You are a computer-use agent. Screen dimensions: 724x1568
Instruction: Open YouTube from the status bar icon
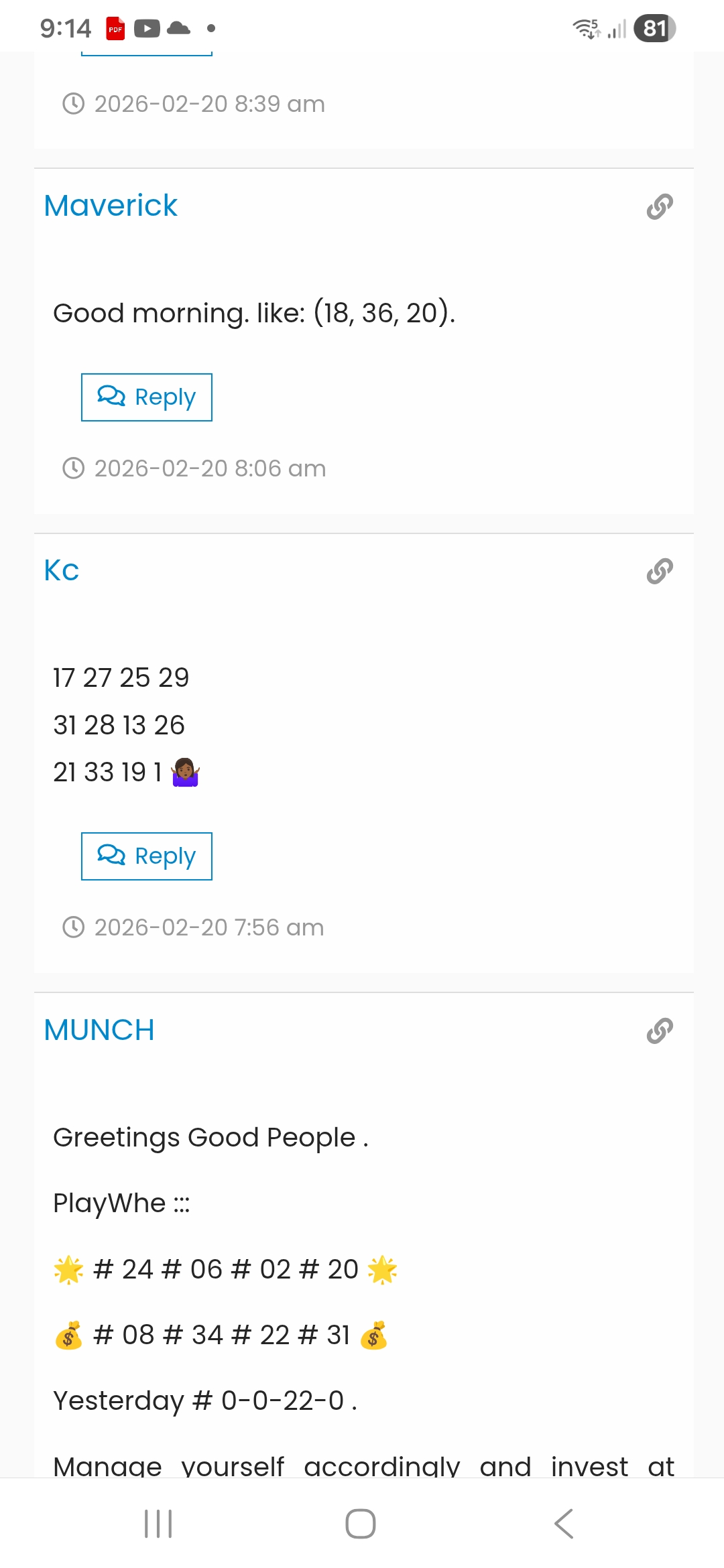click(146, 28)
